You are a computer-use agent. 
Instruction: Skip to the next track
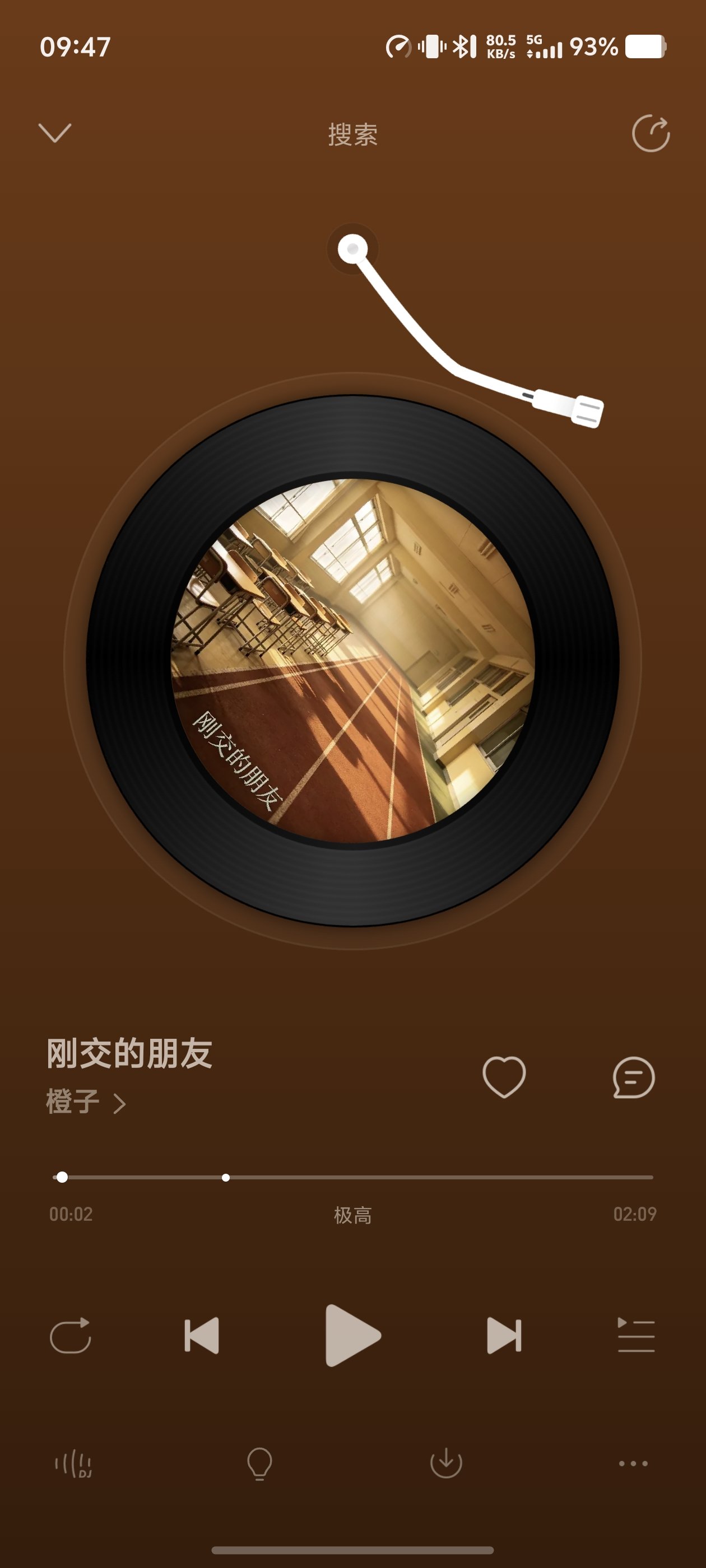click(504, 1336)
